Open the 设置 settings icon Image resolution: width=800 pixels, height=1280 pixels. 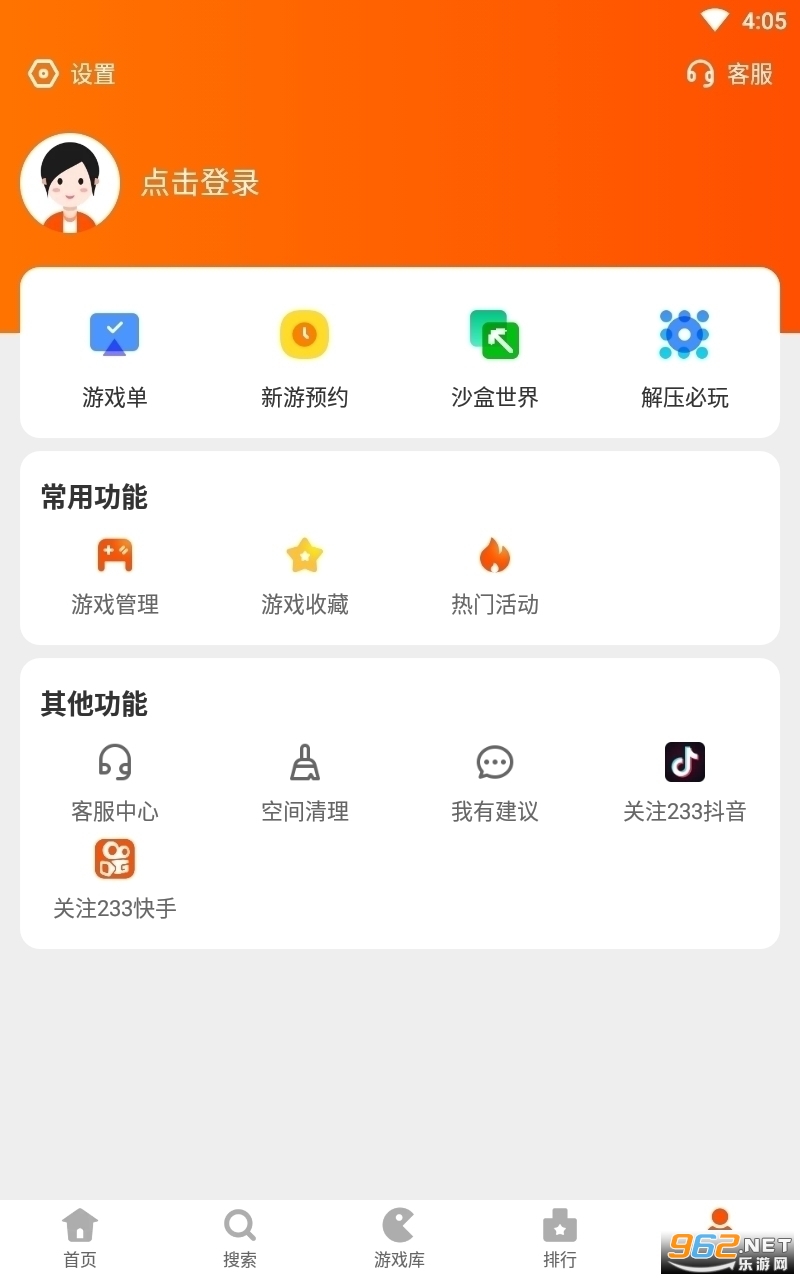[x=41, y=74]
